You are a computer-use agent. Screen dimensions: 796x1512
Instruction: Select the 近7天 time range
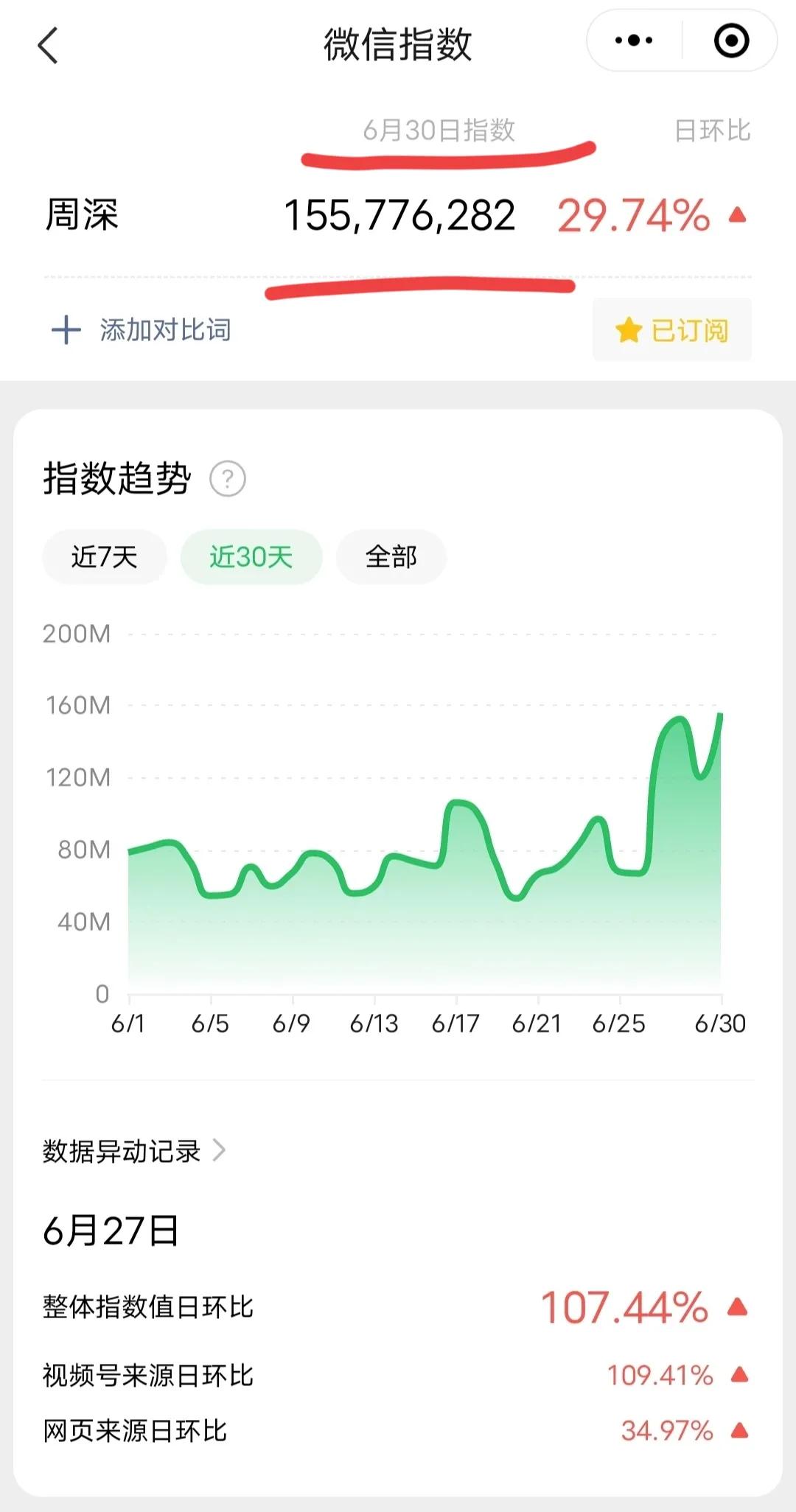tap(103, 558)
